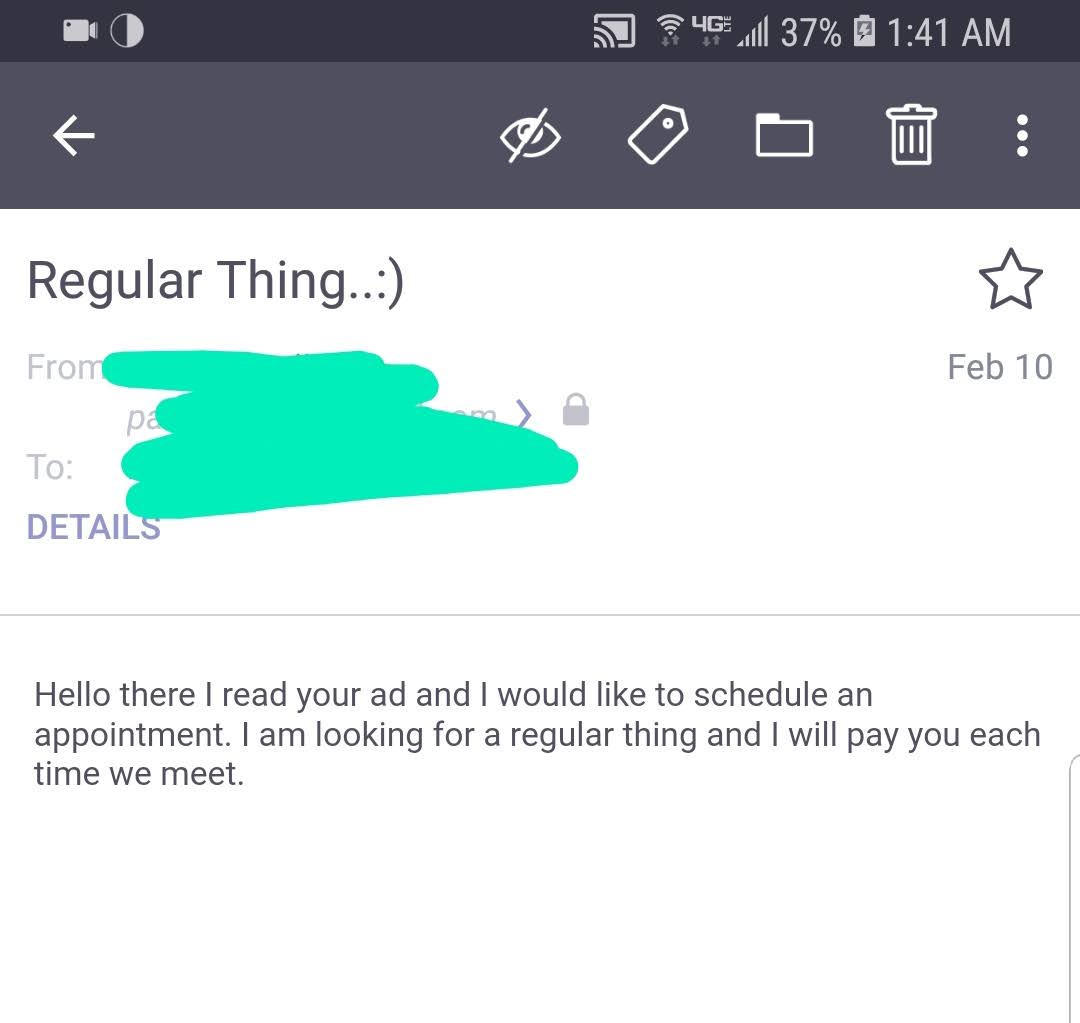Delete this email with the trash icon
This screenshot has width=1080, height=1023.
[911, 135]
